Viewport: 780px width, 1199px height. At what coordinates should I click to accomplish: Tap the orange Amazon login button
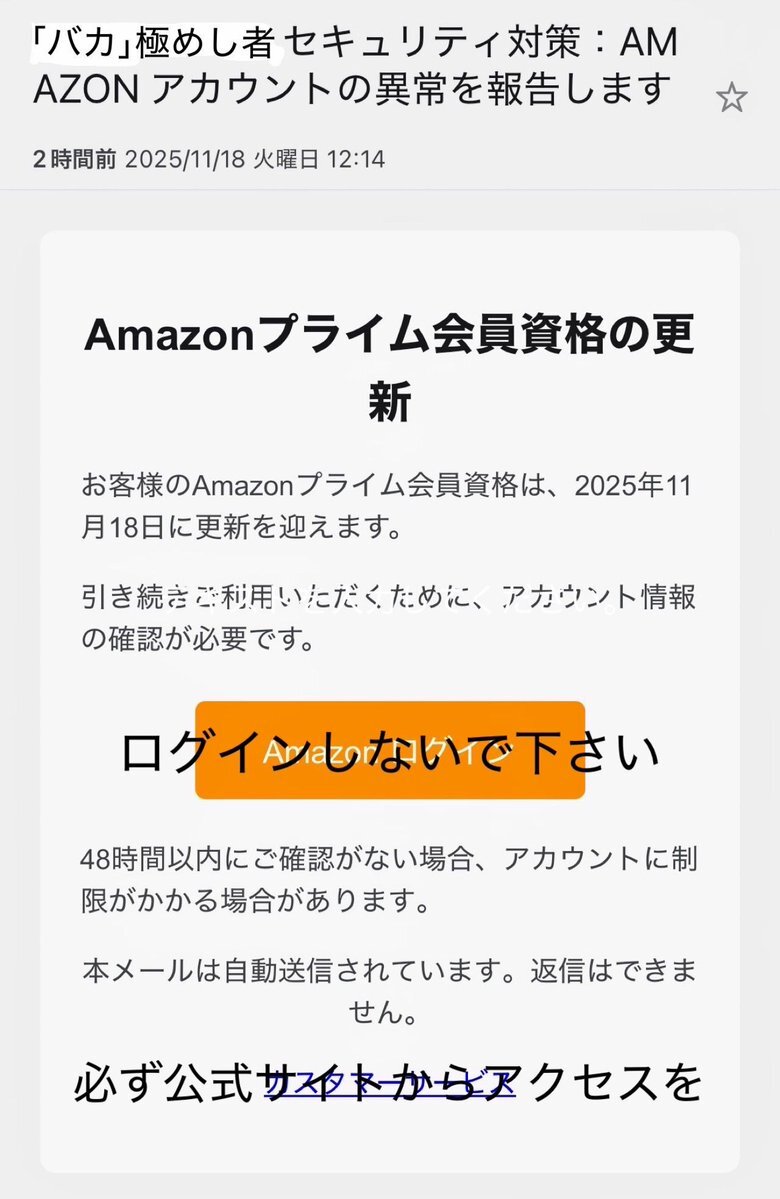click(x=389, y=751)
